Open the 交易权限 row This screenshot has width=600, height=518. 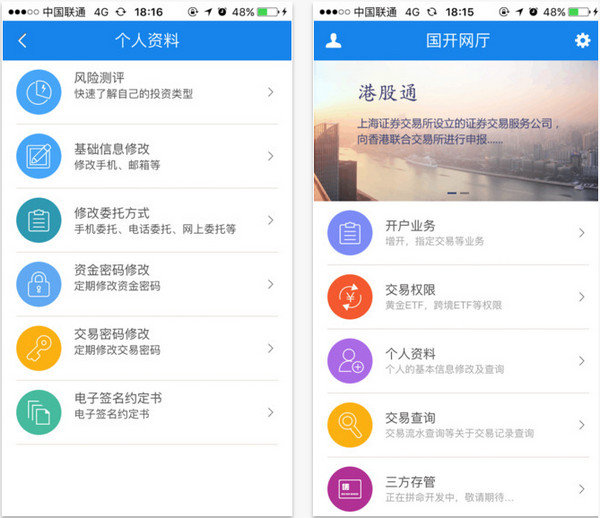pos(456,297)
